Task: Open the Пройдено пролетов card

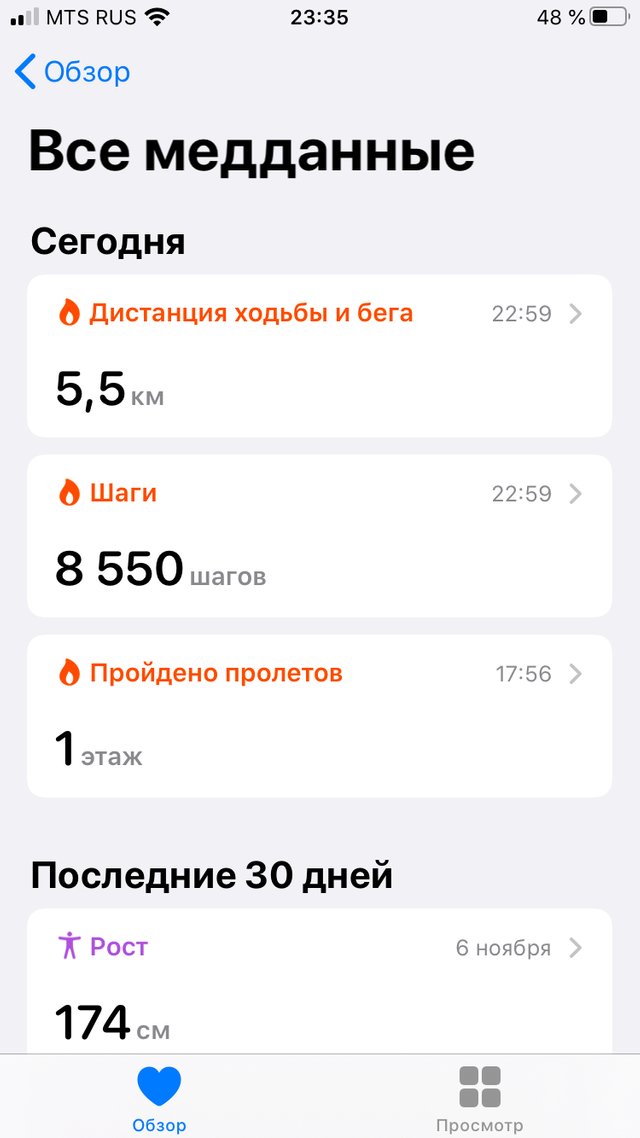Action: (x=319, y=716)
